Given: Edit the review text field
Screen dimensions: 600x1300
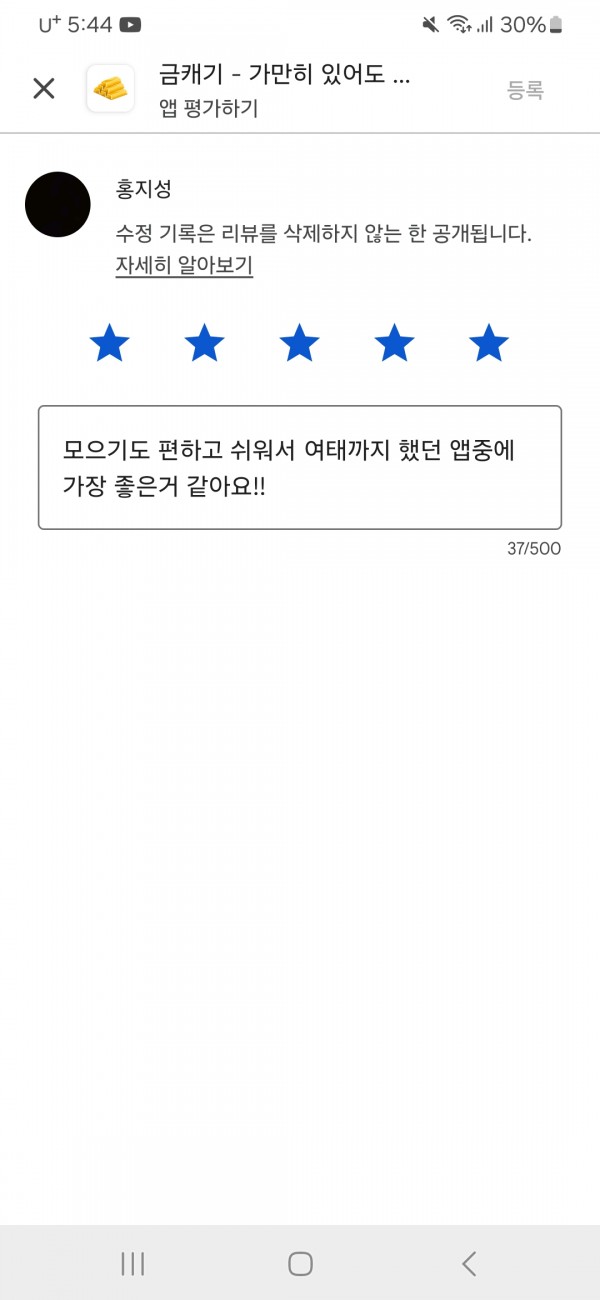Looking at the screenshot, I should 300,467.
